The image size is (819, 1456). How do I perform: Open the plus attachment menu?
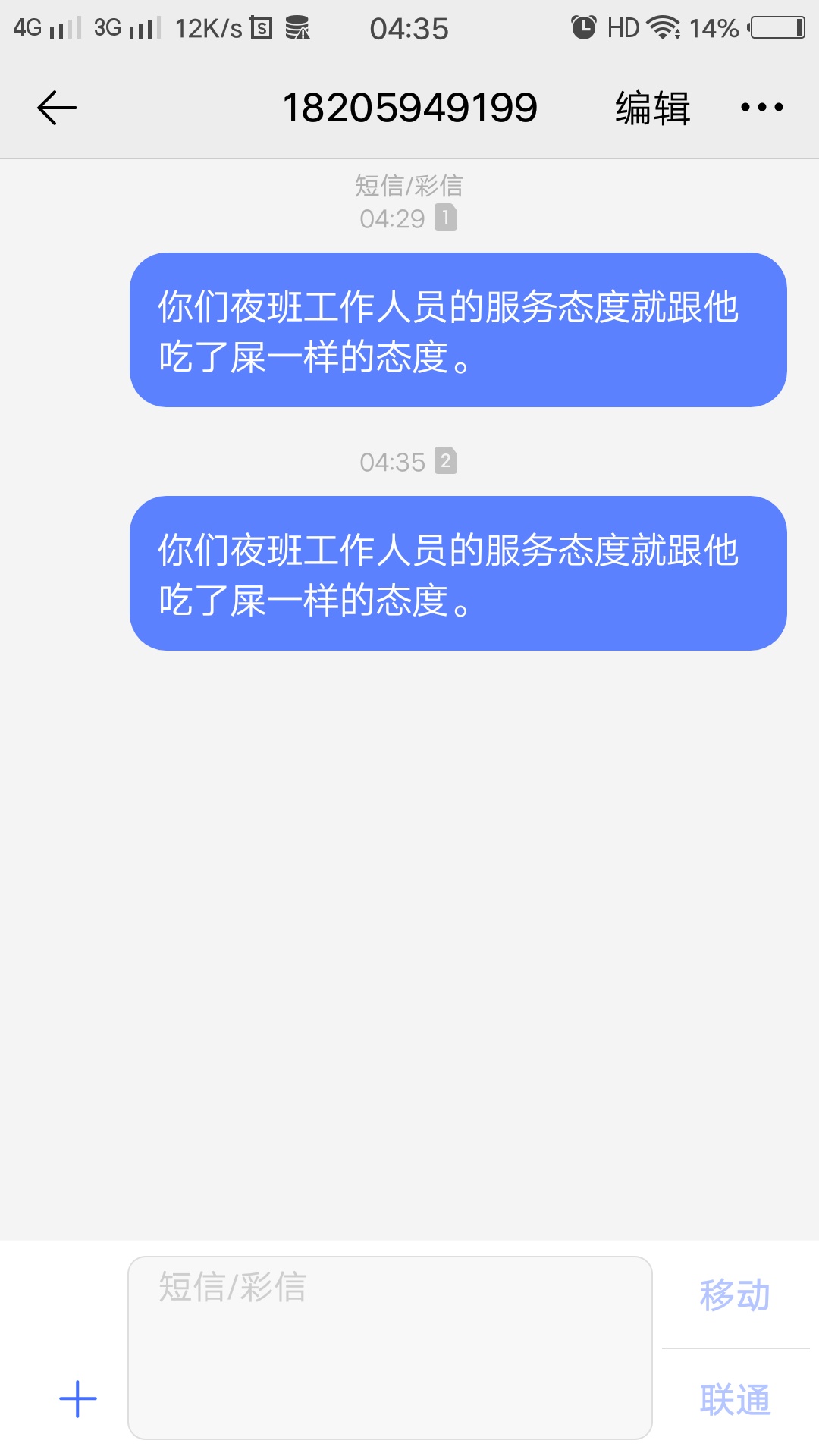pos(78,1399)
